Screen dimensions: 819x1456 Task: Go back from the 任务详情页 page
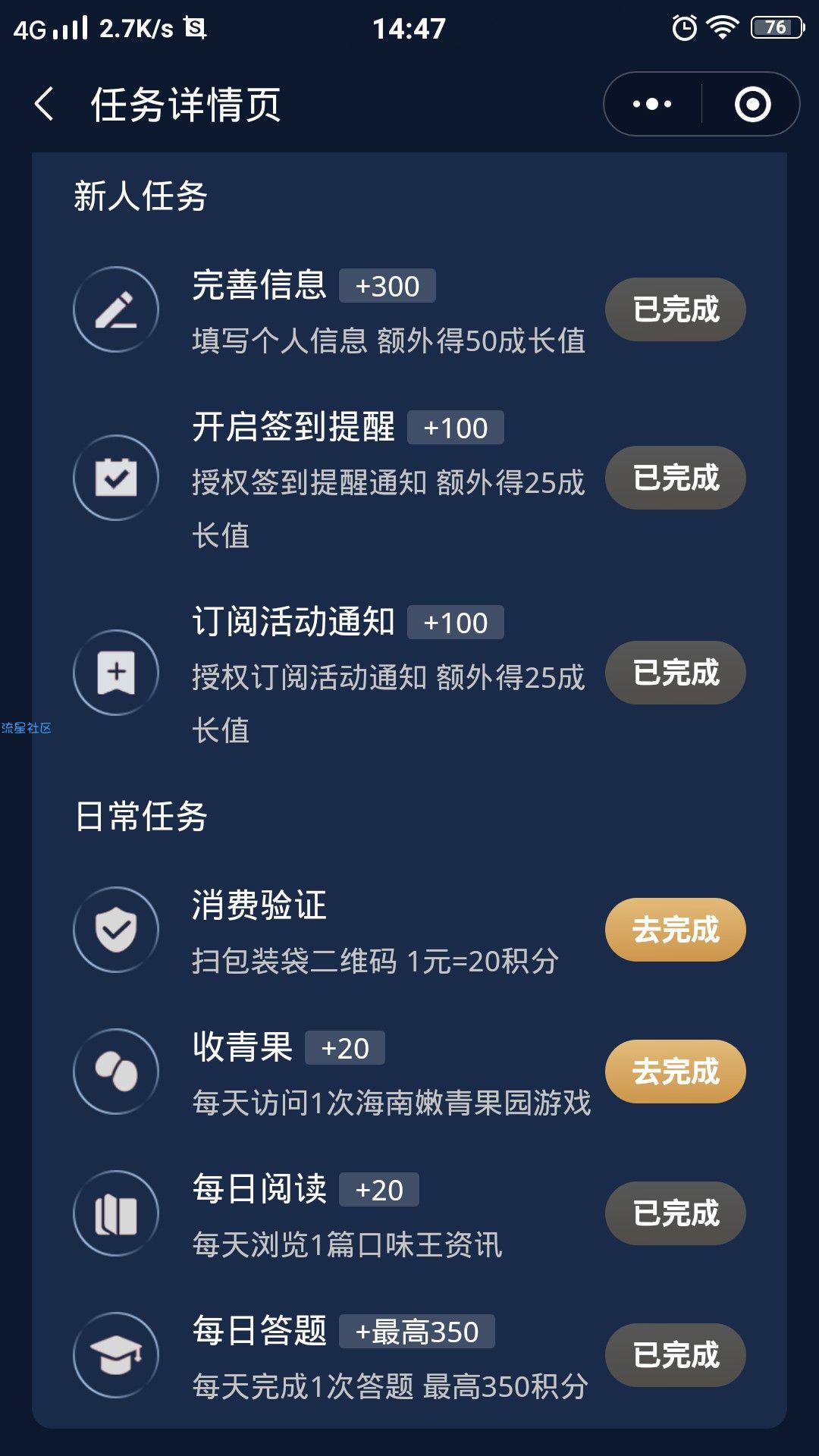45,104
